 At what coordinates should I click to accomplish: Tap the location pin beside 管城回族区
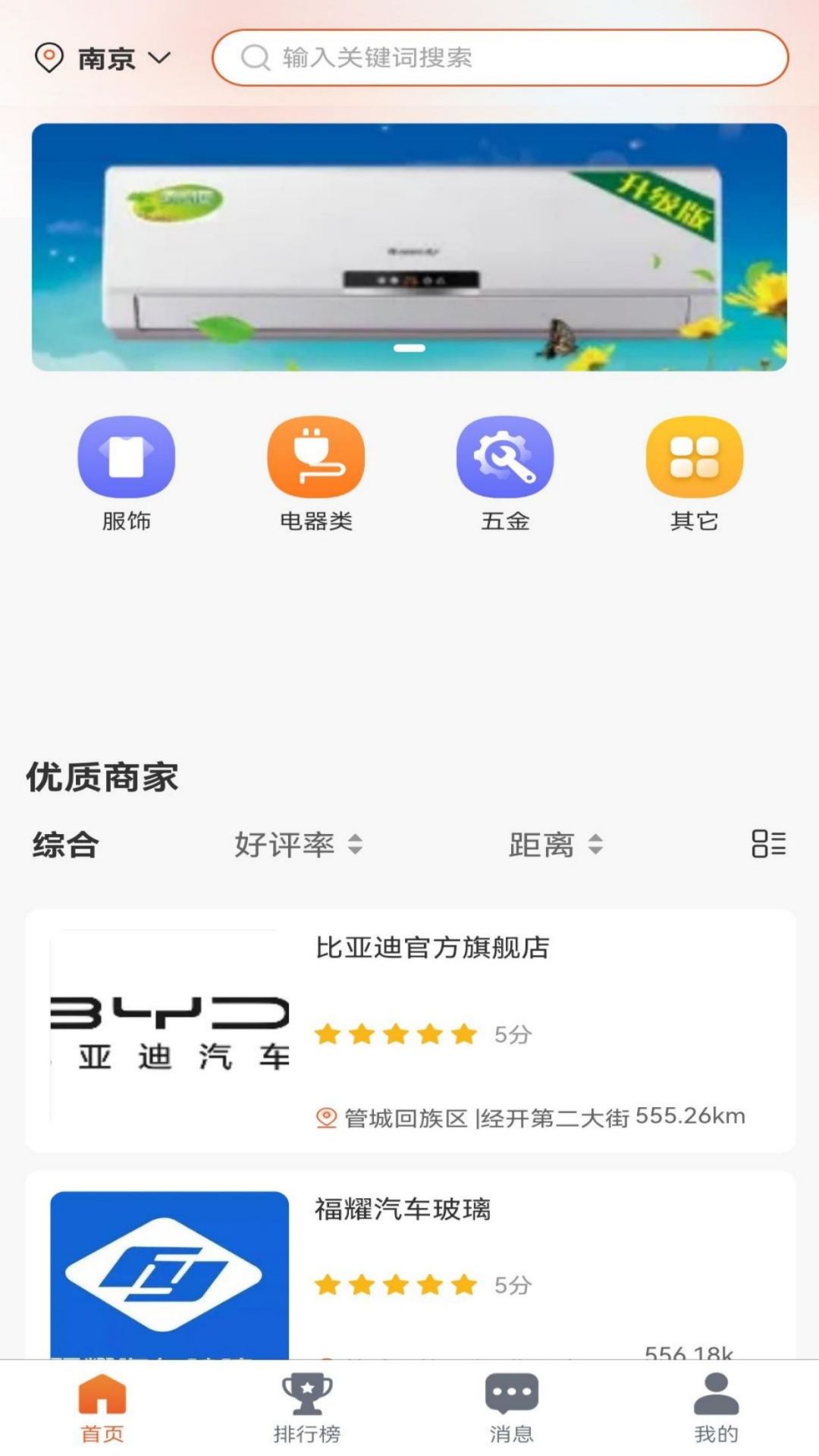pos(326,1116)
